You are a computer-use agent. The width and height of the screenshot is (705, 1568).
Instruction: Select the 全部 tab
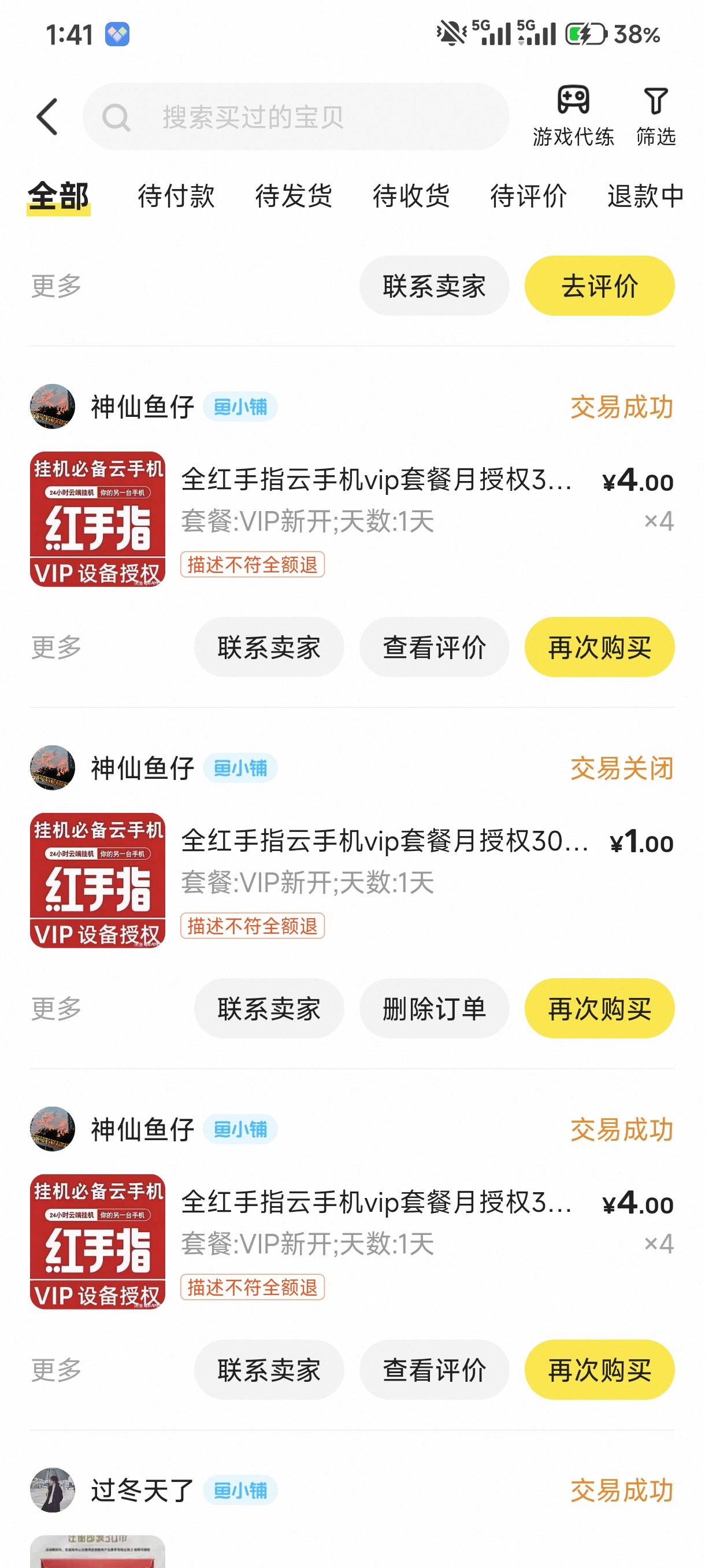(x=58, y=196)
